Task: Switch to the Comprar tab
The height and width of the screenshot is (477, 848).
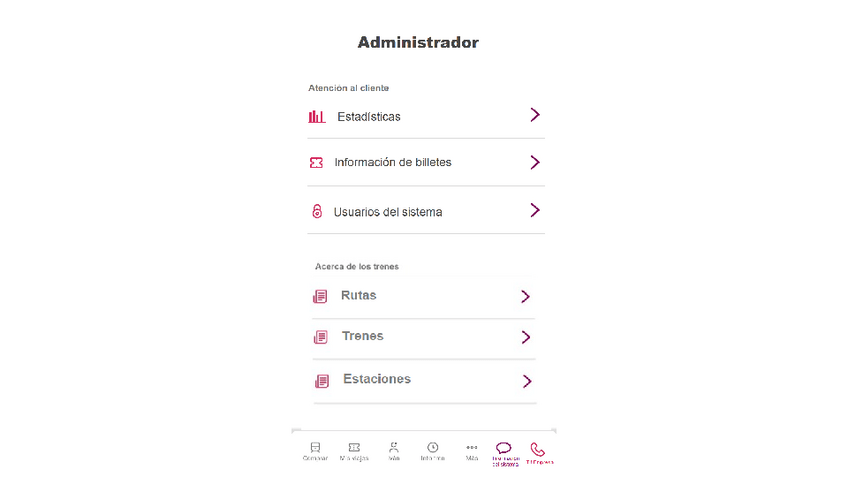Action: click(x=315, y=451)
